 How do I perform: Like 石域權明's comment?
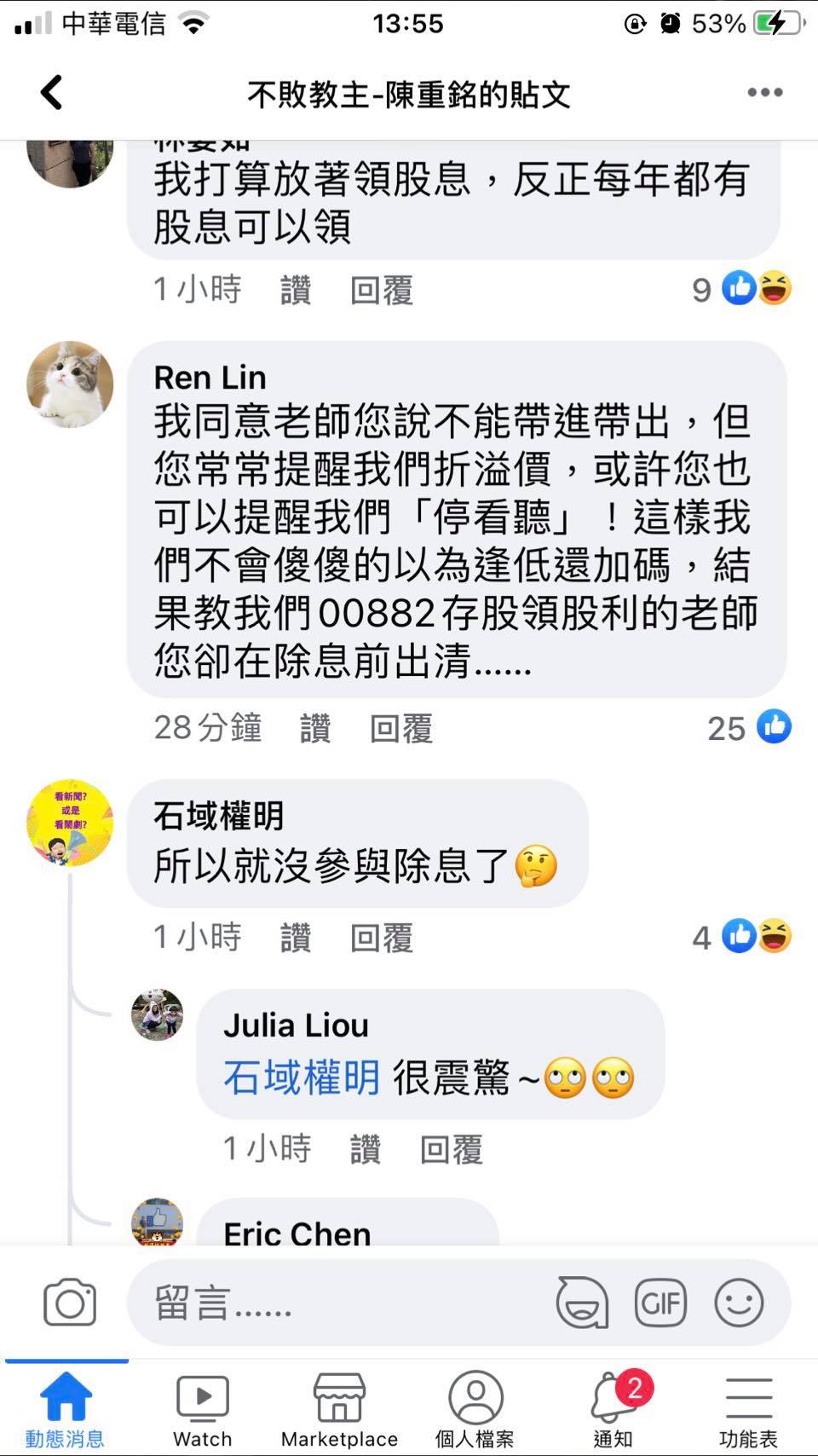pos(295,938)
